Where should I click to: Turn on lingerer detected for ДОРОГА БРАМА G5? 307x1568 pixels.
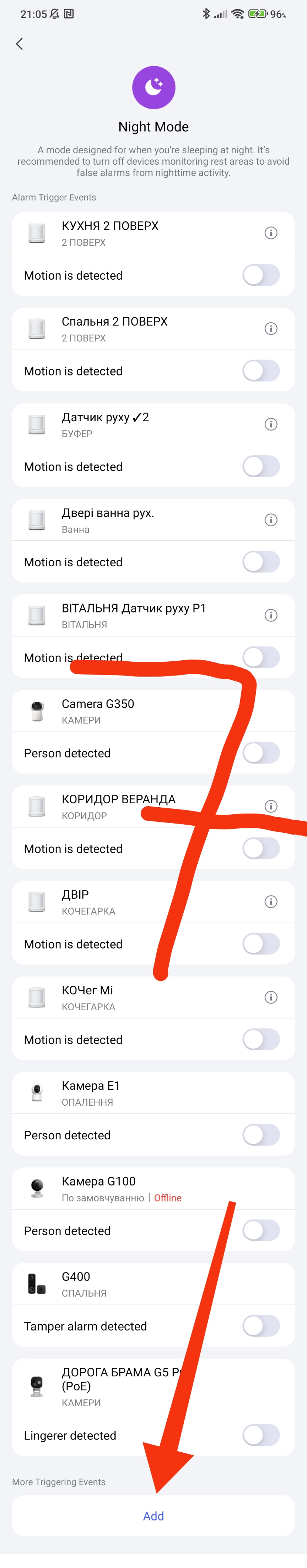[261, 1435]
